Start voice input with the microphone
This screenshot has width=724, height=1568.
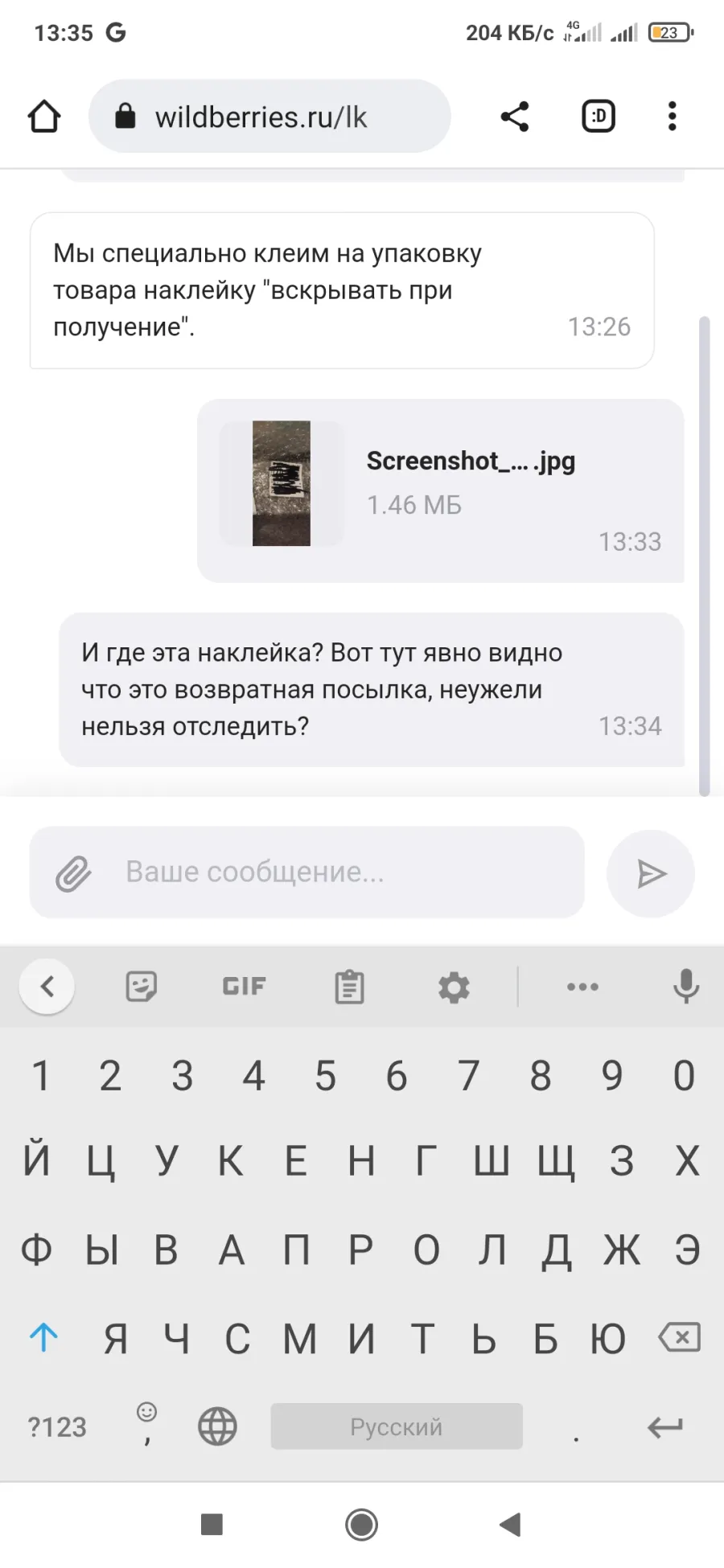[x=686, y=986]
